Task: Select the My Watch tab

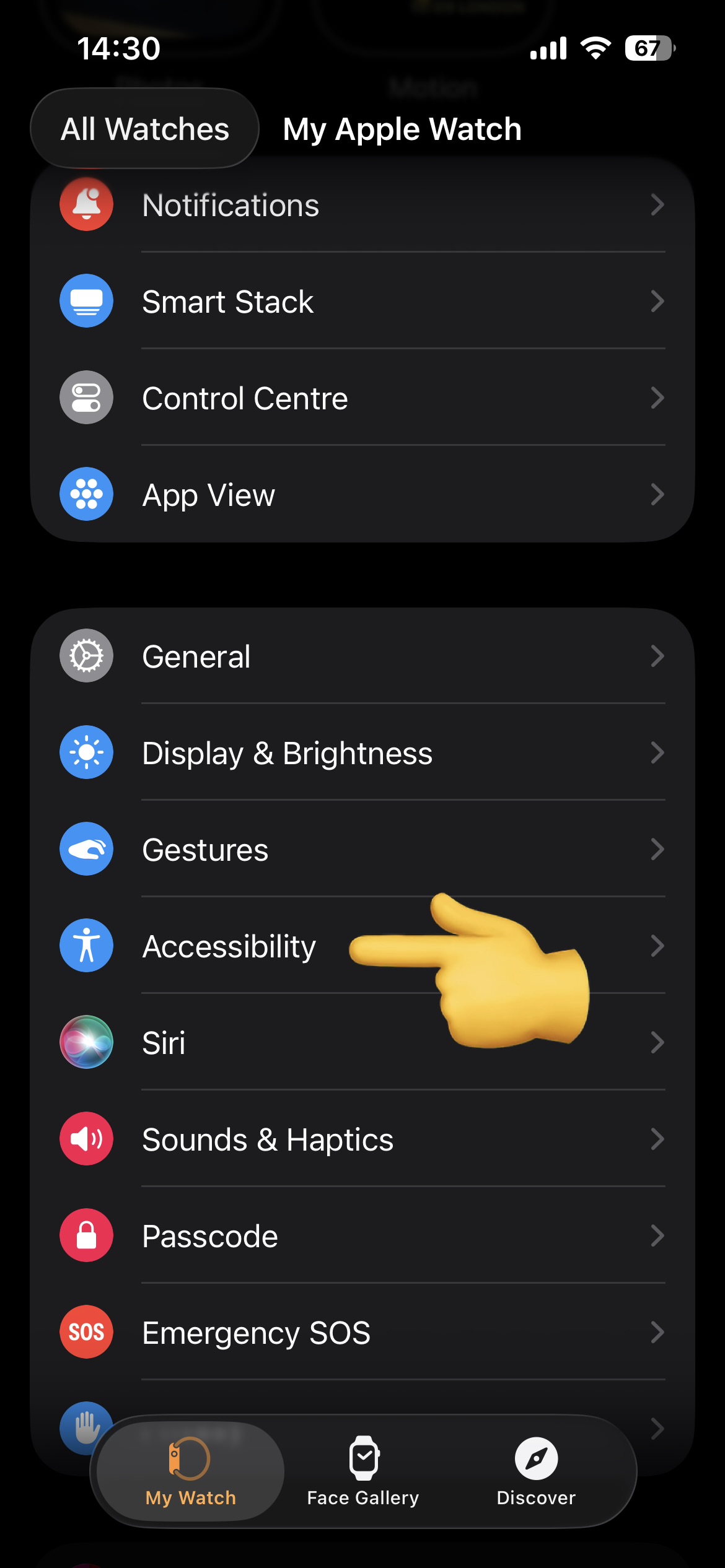Action: coord(191,1470)
